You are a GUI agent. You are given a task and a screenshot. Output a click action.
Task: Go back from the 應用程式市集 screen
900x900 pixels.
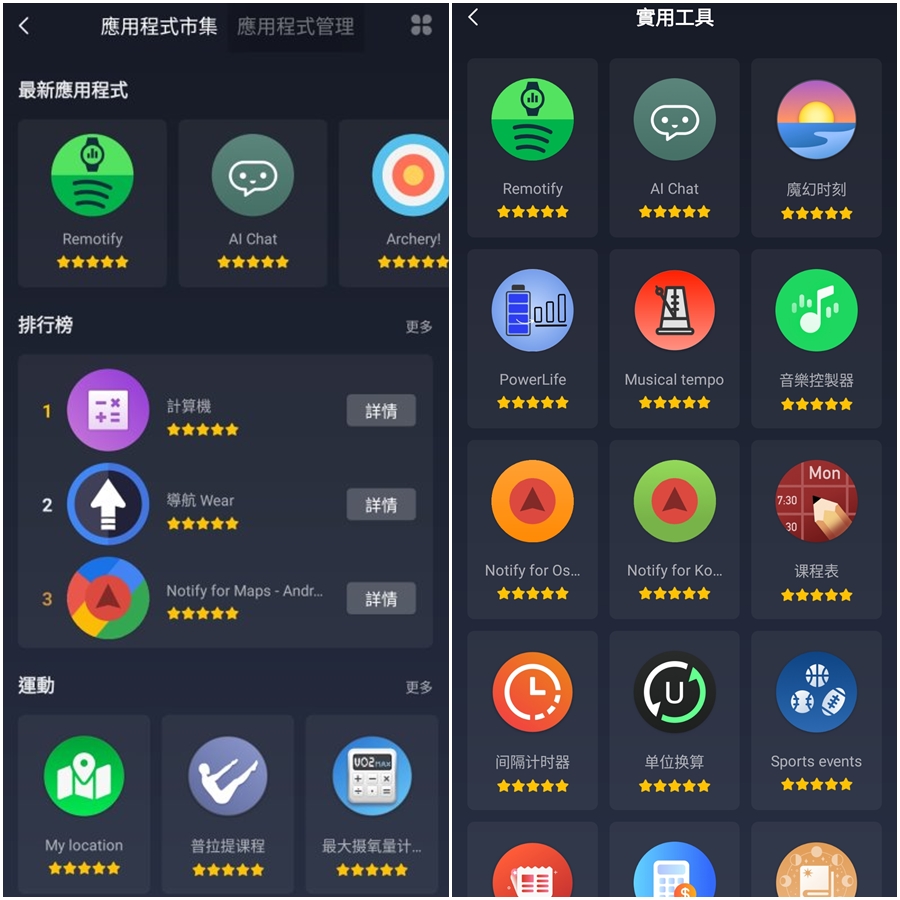pos(24,27)
